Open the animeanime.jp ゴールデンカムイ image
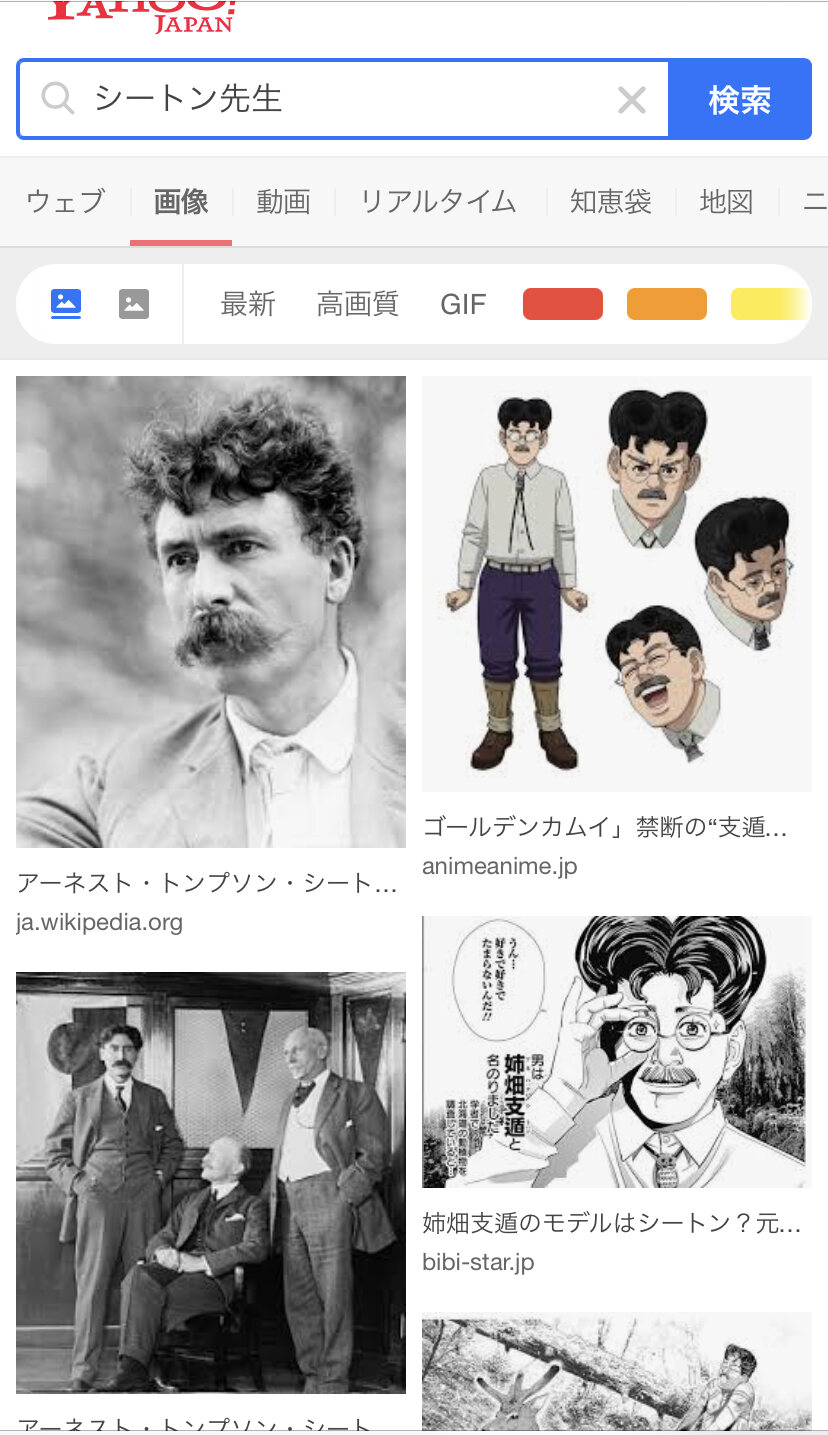 [x=616, y=583]
